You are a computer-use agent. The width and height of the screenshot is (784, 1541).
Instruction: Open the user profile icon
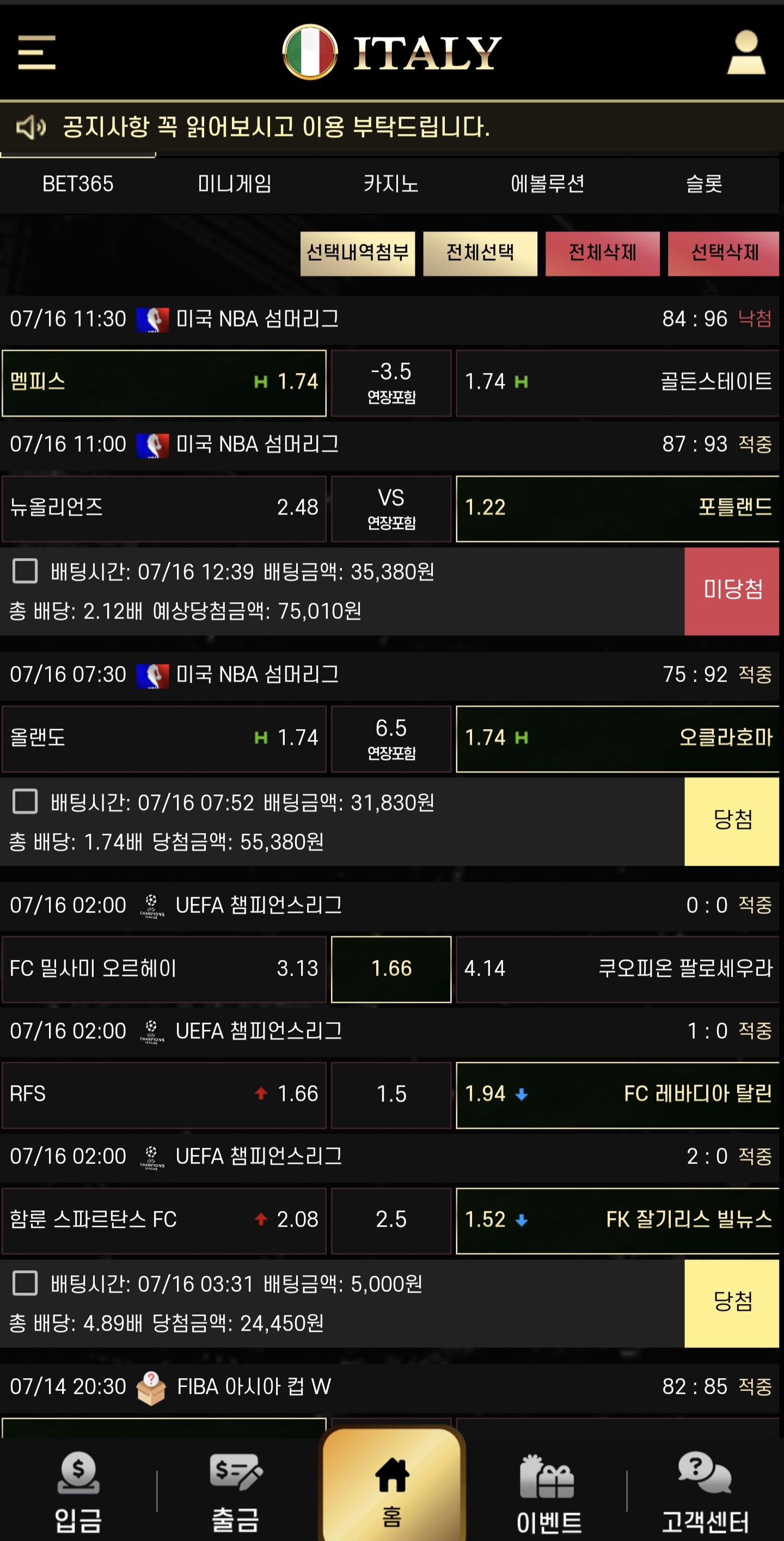click(x=745, y=53)
